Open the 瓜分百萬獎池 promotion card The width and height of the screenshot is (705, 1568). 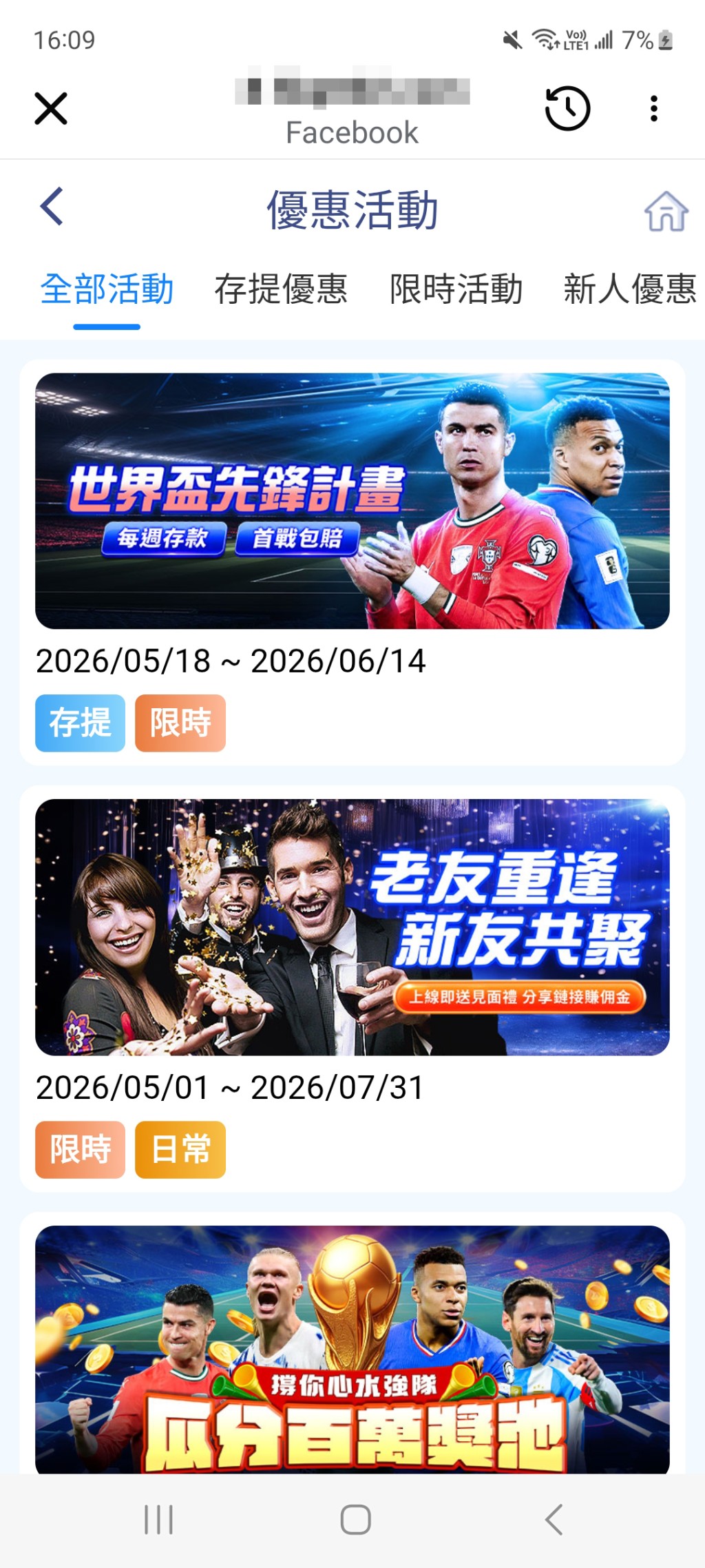(x=352, y=1350)
